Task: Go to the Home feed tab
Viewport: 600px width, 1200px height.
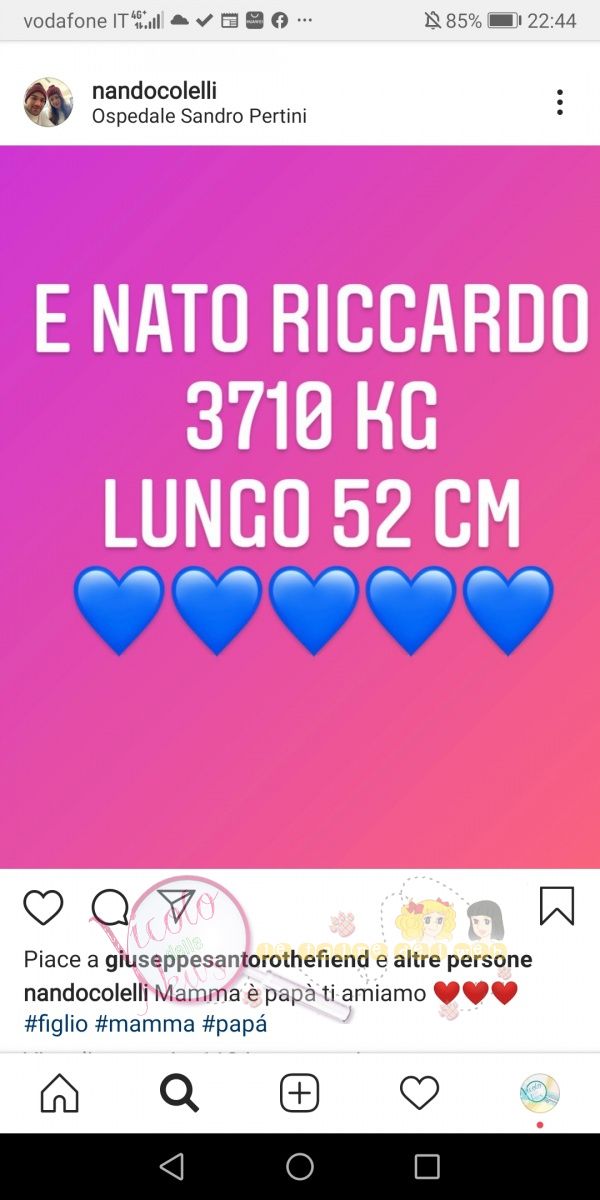Action: [x=59, y=1093]
